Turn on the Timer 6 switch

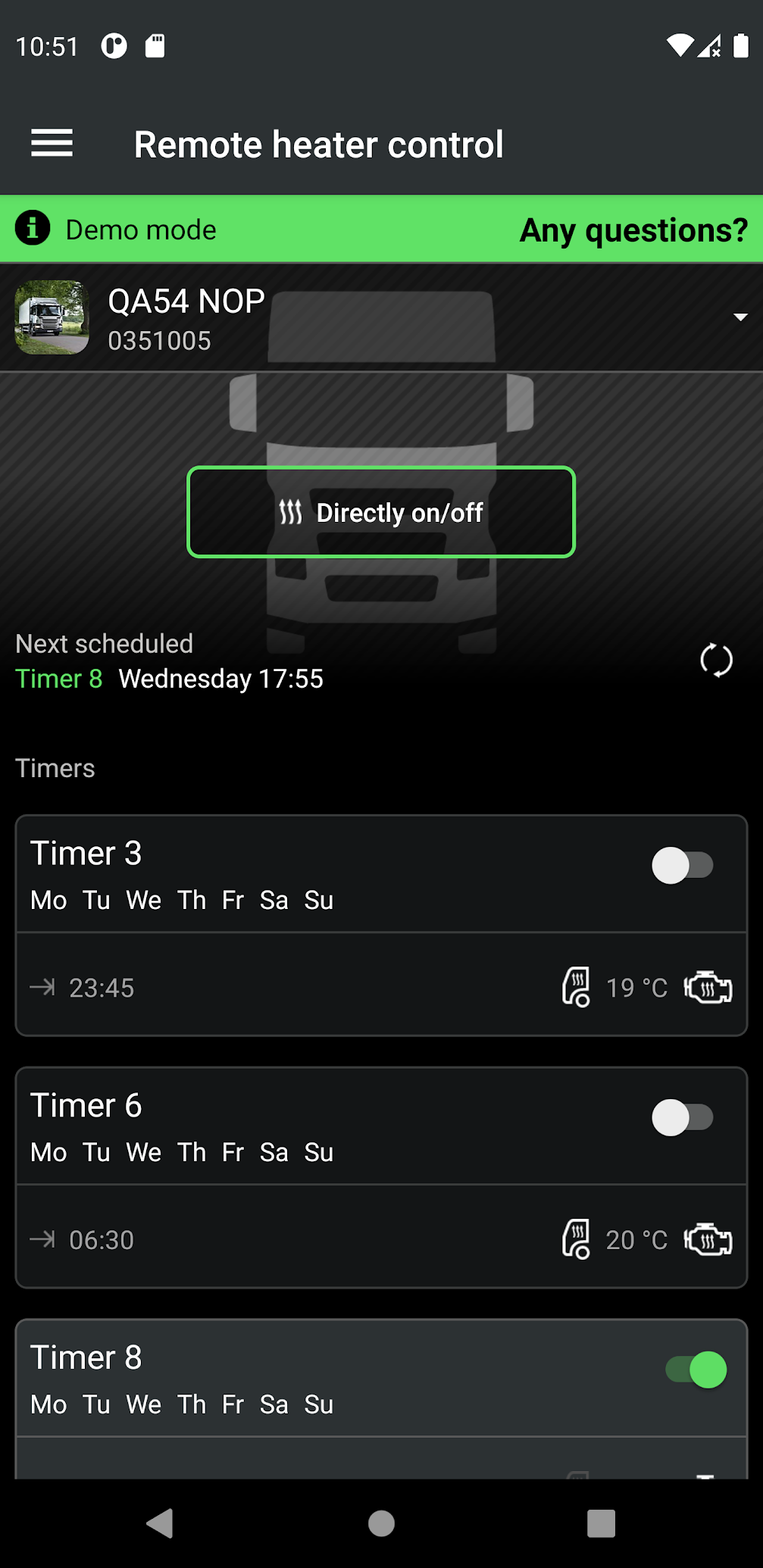pyautogui.click(x=682, y=1118)
